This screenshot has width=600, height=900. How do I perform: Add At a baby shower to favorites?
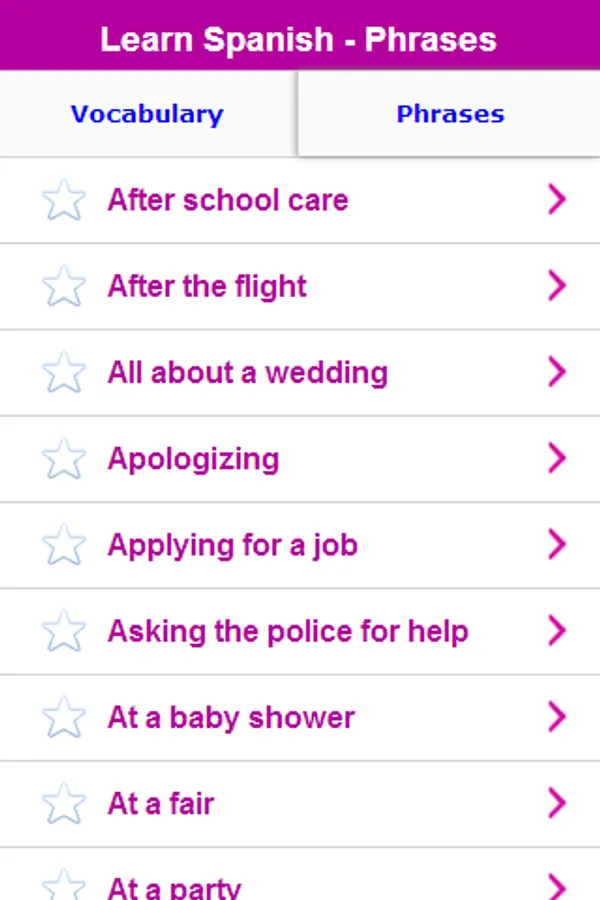click(x=64, y=717)
